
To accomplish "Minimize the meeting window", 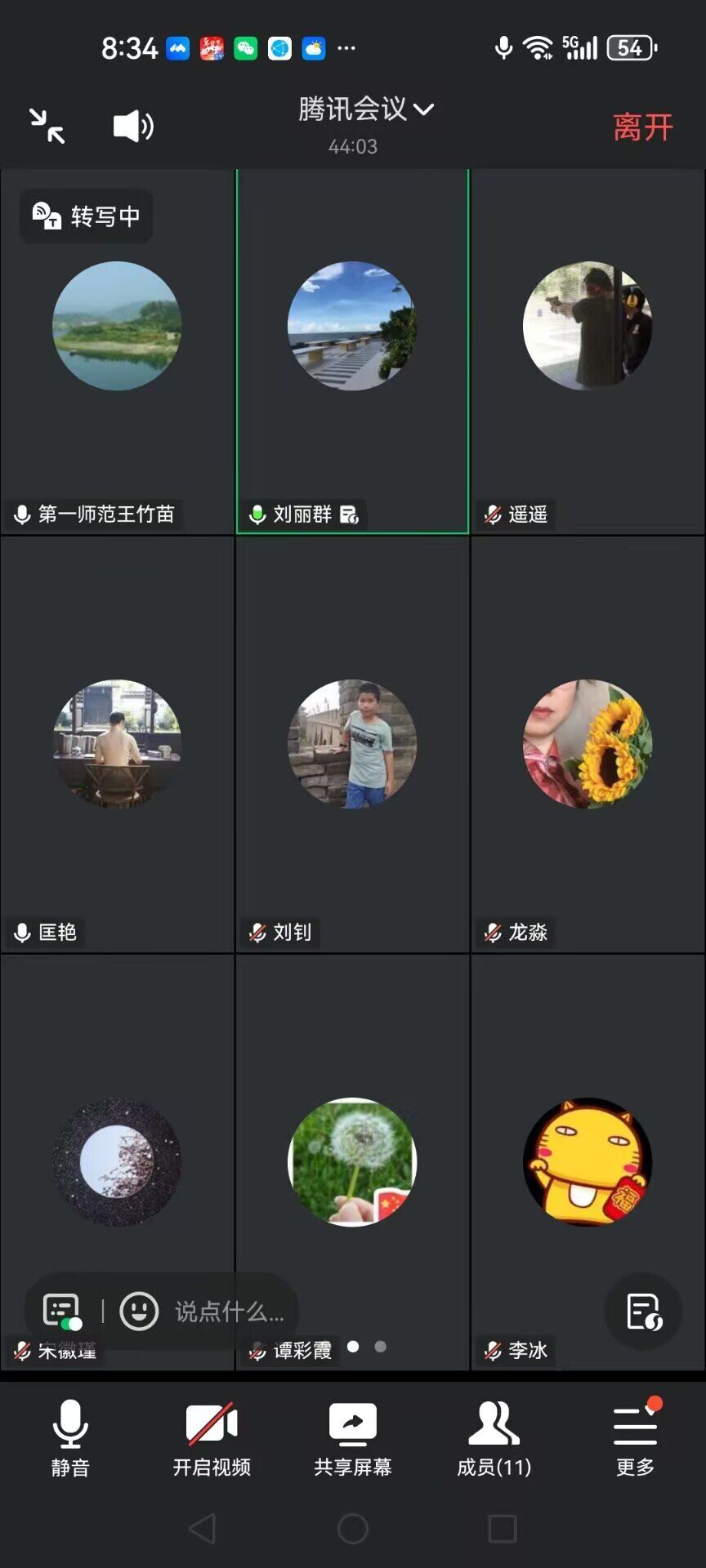I will [47, 126].
